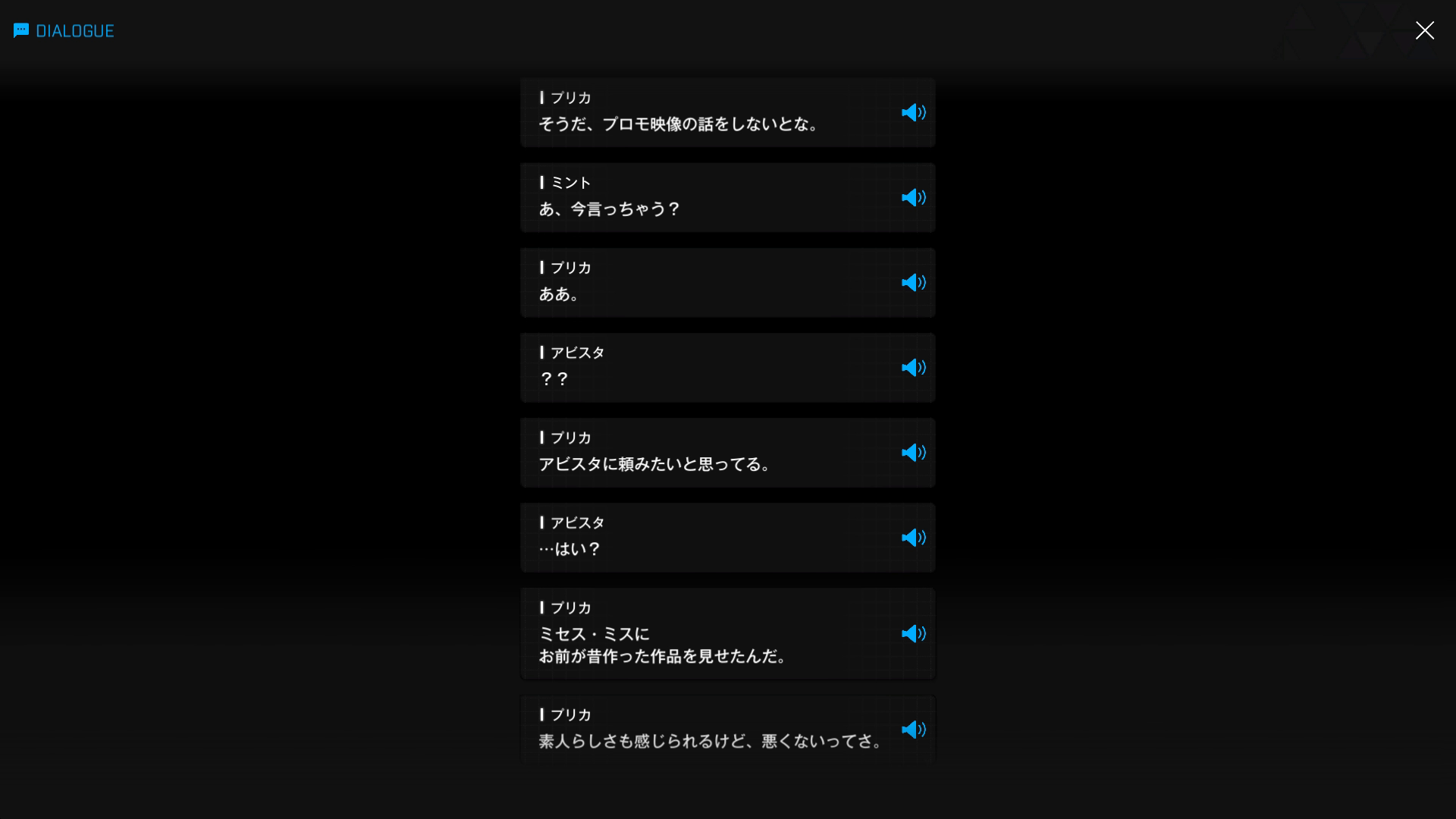Image resolution: width=1456 pixels, height=819 pixels.
Task: Listen to "アビスタに頼みたいと思ってる。"
Action: (913, 452)
